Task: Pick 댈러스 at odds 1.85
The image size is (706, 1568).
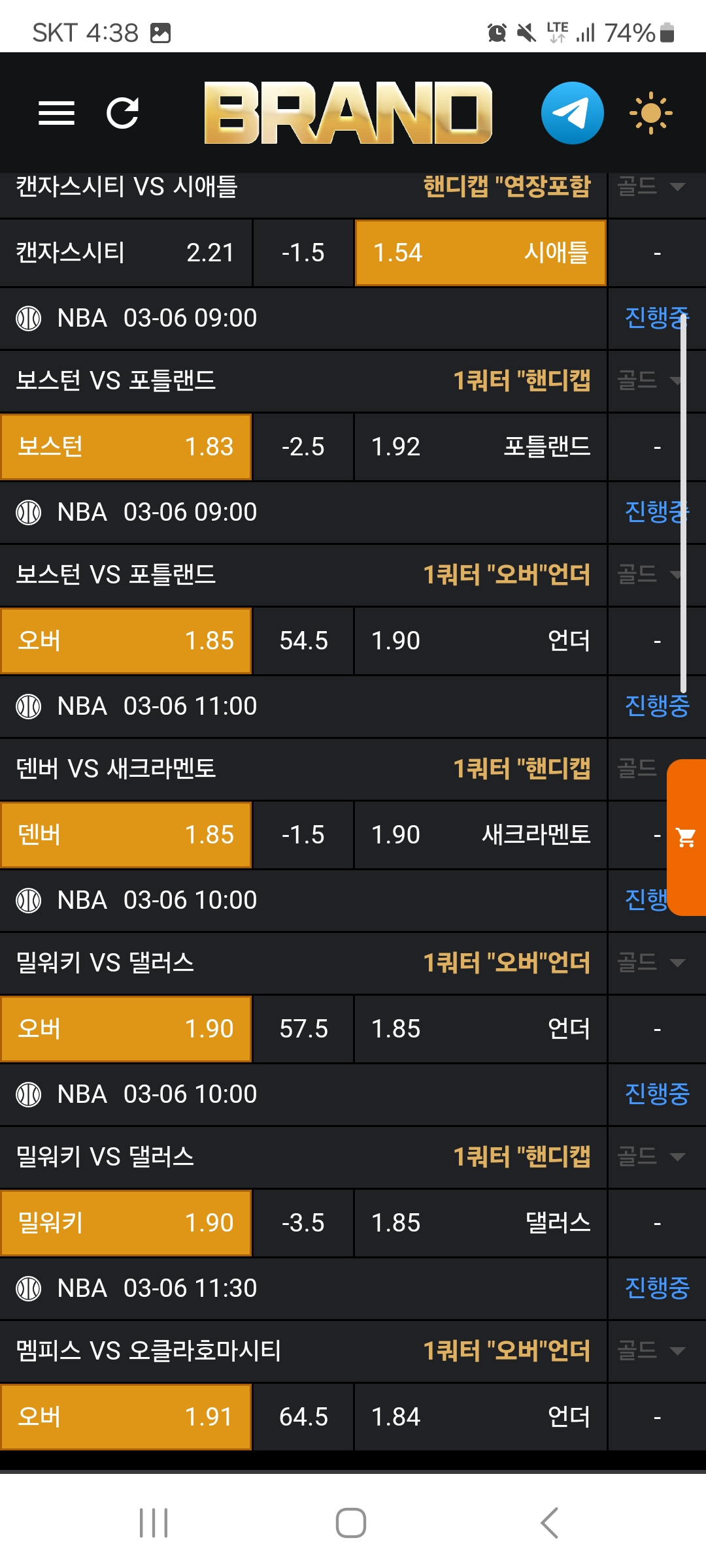Action: click(480, 1223)
